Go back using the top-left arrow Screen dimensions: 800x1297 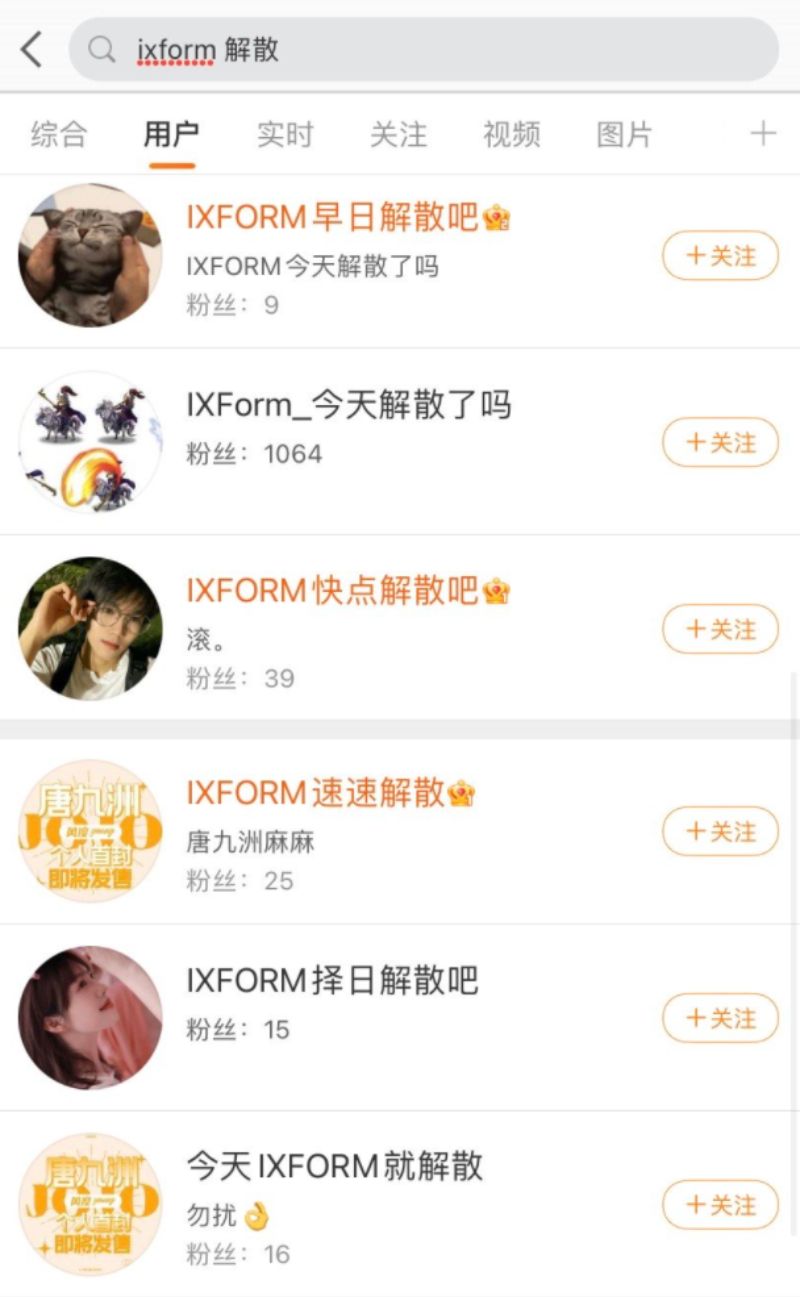[x=32, y=48]
